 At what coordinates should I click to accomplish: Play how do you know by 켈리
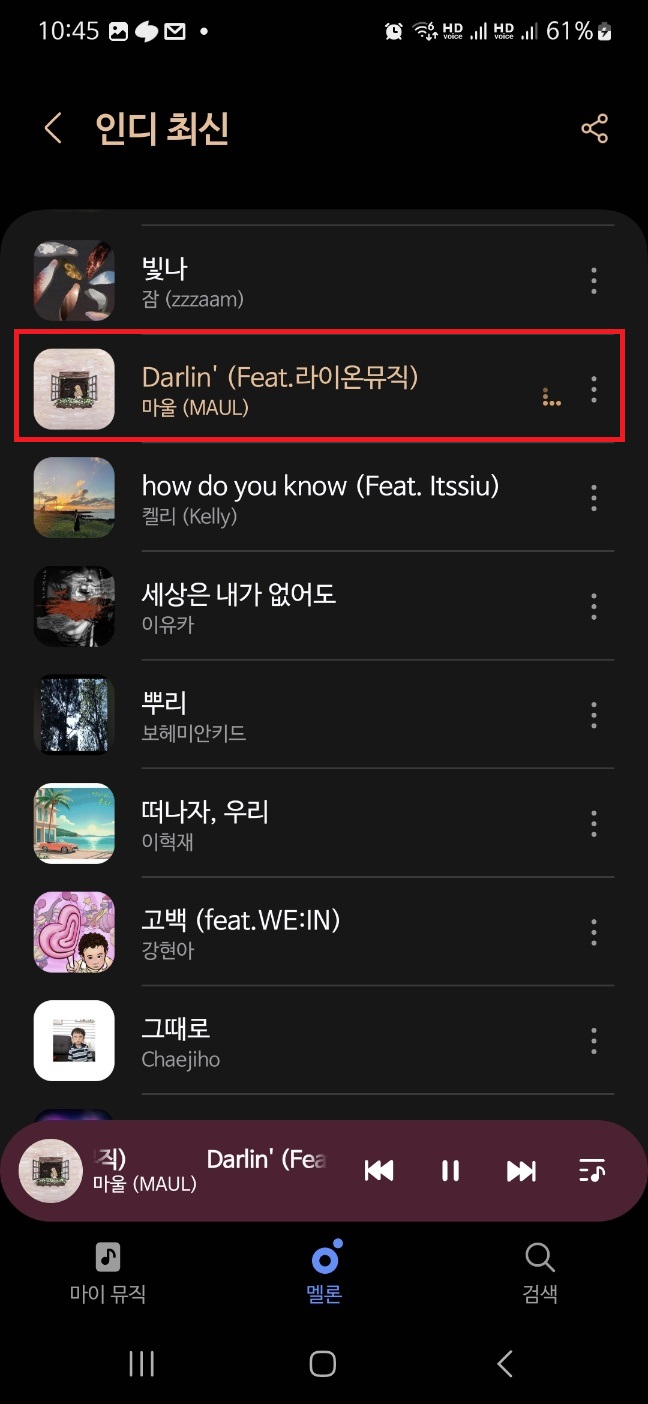[320, 498]
